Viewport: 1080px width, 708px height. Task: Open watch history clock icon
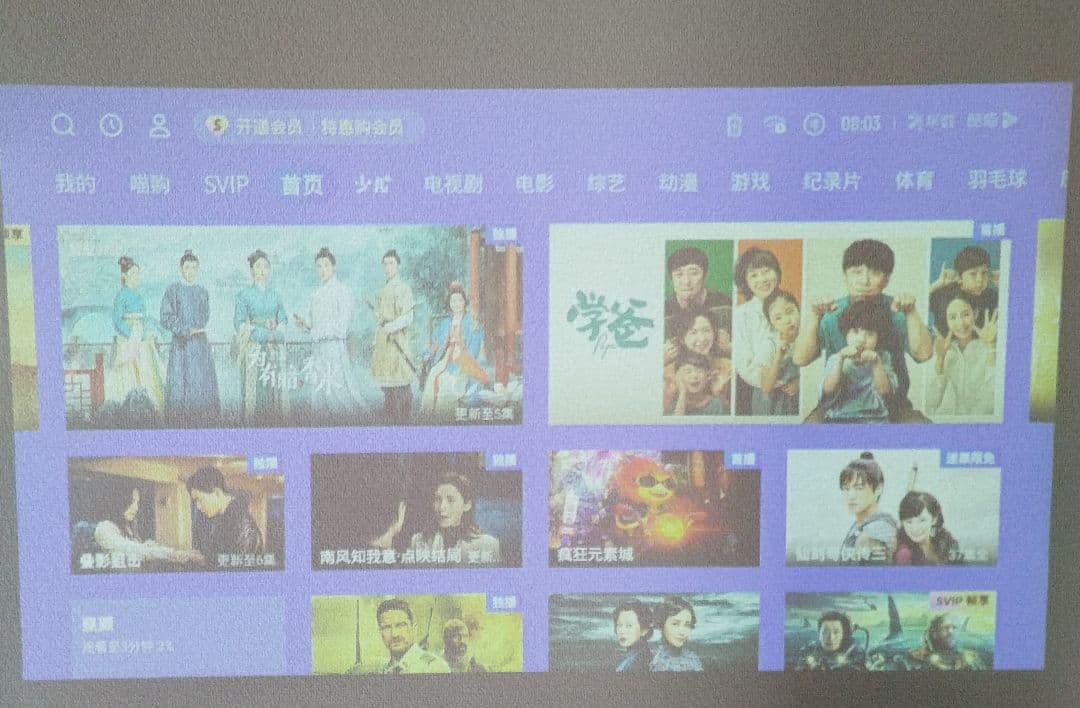coord(111,125)
